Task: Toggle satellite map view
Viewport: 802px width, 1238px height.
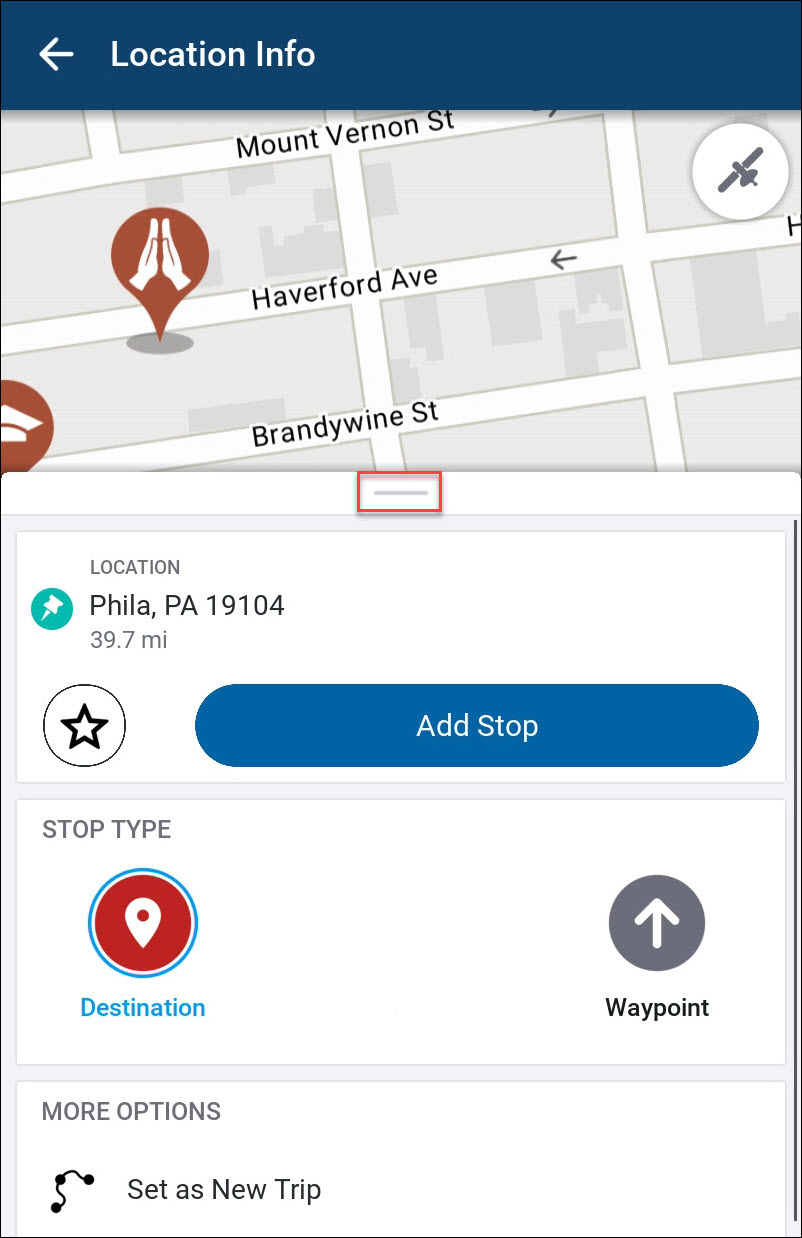Action: click(x=741, y=172)
